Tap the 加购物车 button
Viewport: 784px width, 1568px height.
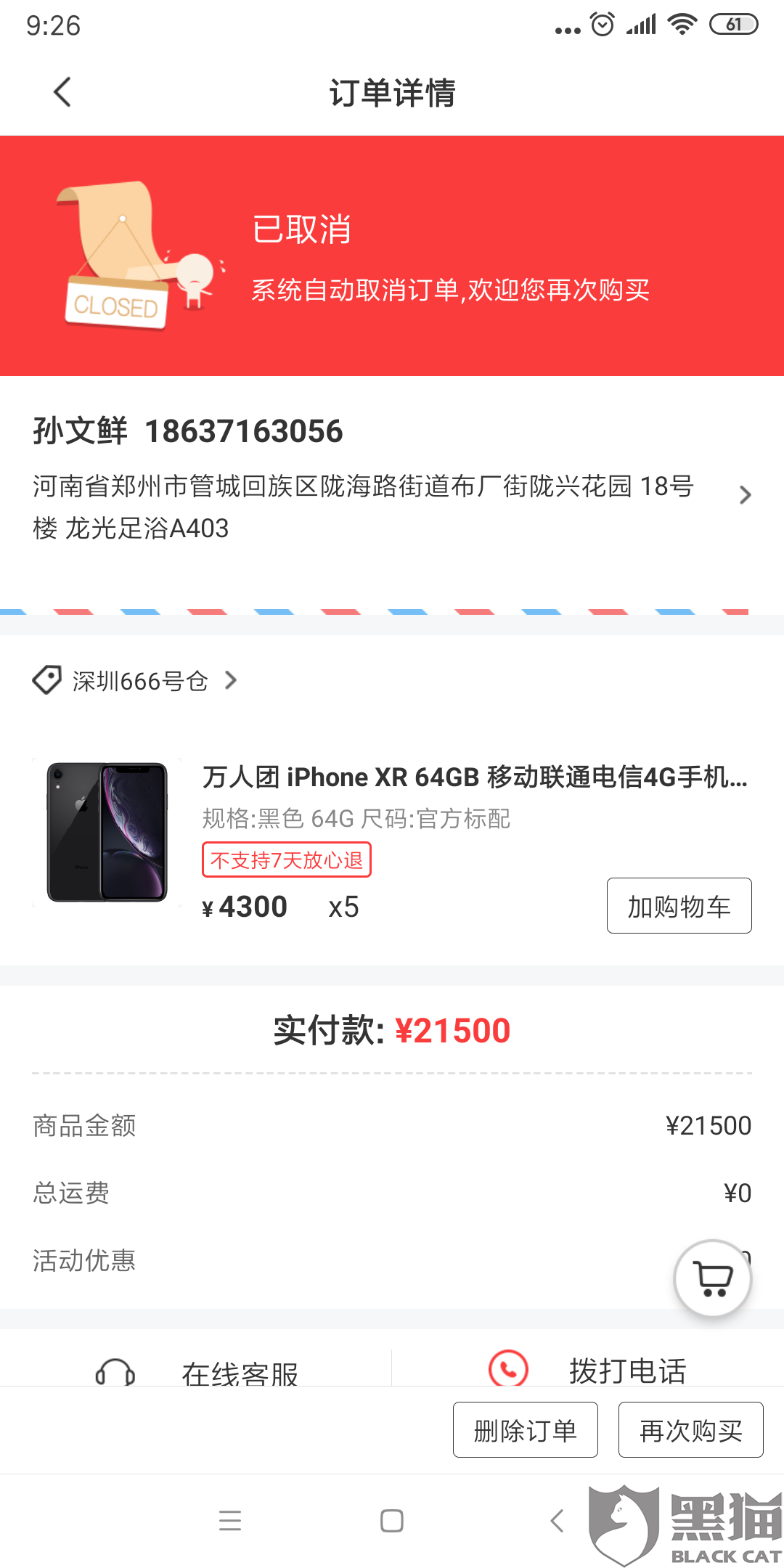[679, 905]
